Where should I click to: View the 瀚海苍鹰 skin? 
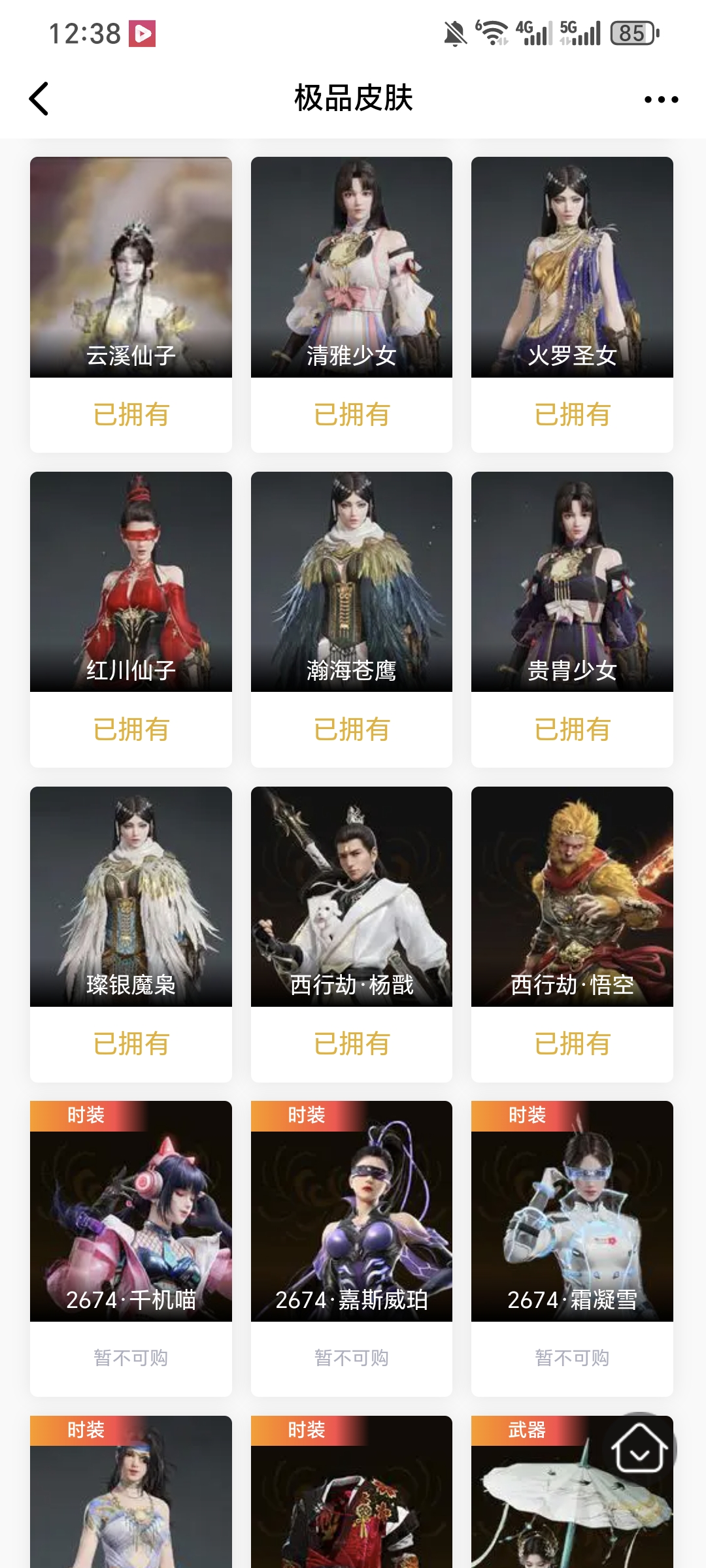click(351, 581)
